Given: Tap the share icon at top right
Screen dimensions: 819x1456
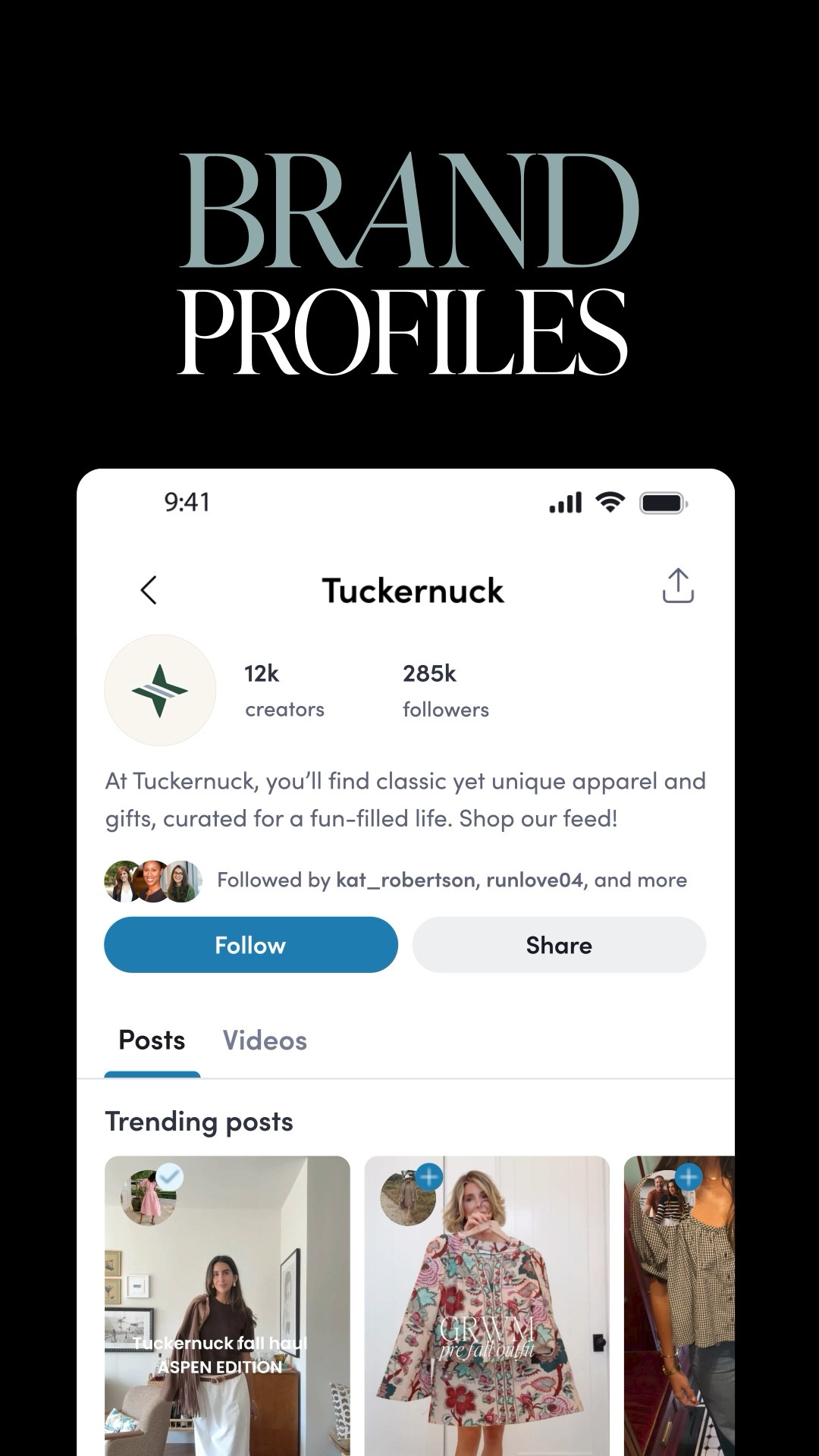Looking at the screenshot, I should (677, 589).
